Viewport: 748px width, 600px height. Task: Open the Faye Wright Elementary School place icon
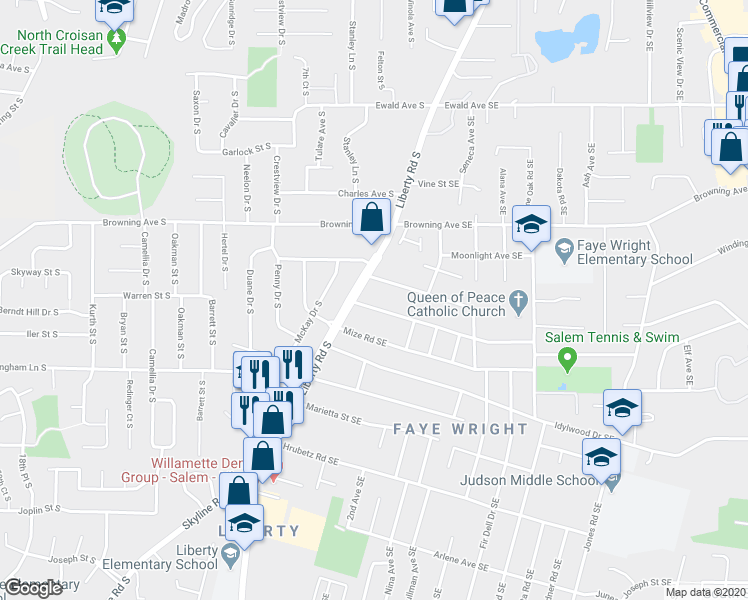pos(564,251)
